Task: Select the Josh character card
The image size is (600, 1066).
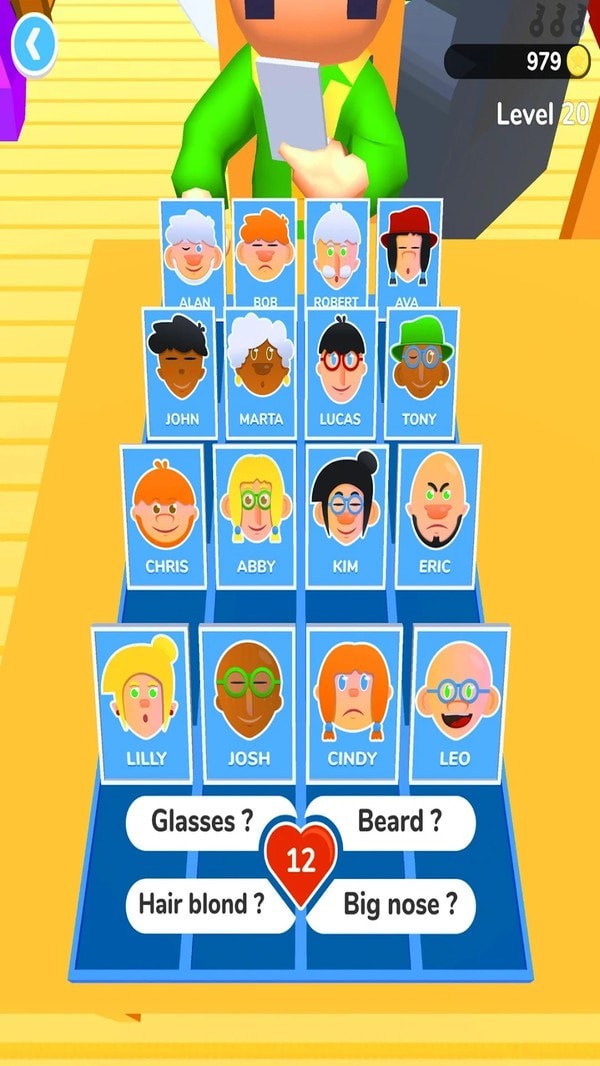Action: [x=248, y=702]
